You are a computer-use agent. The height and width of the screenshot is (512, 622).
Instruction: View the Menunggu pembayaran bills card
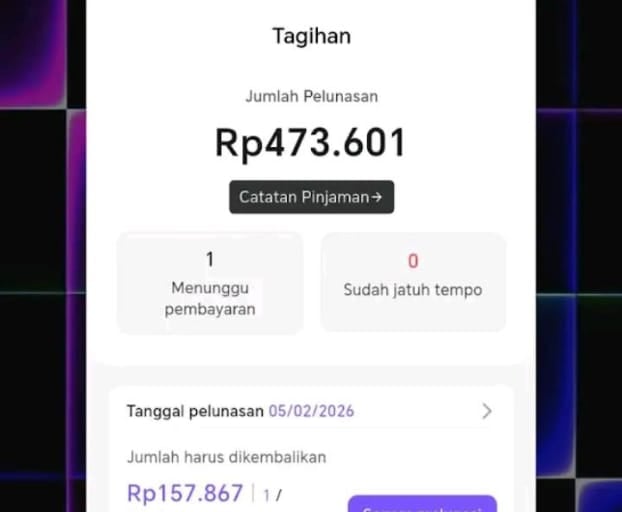210,283
